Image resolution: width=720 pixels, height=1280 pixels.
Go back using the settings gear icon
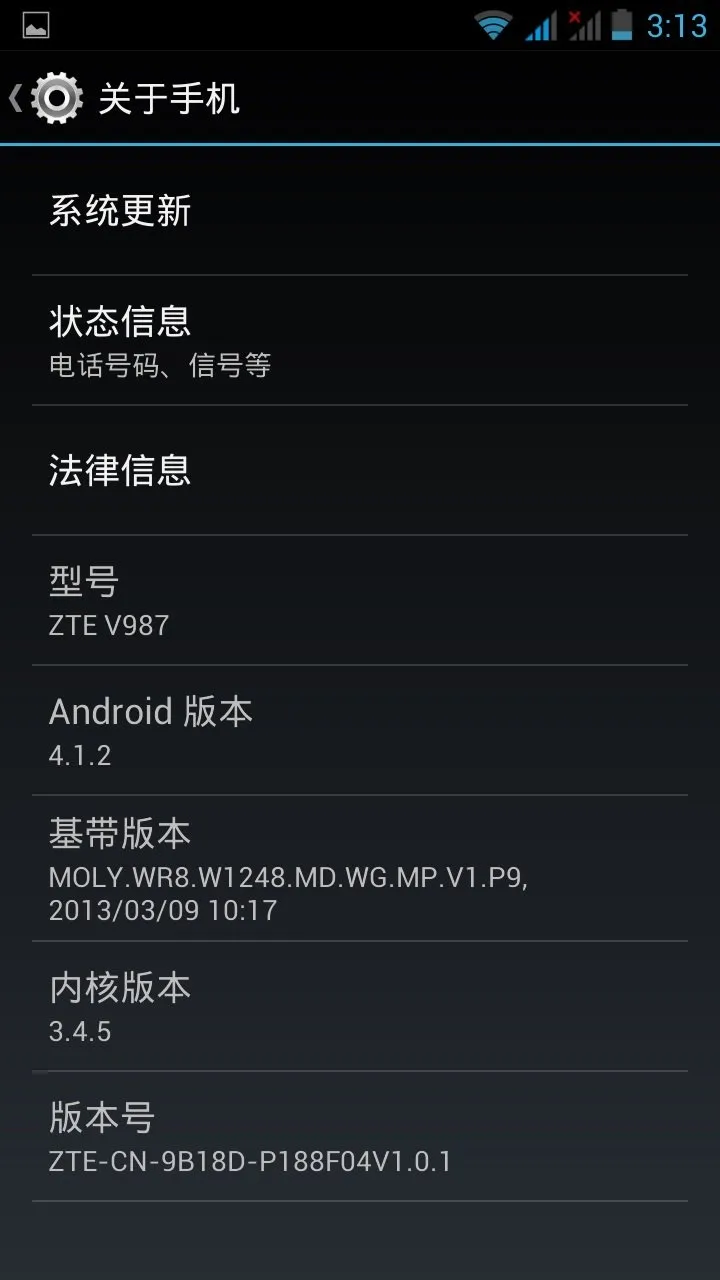tap(56, 98)
